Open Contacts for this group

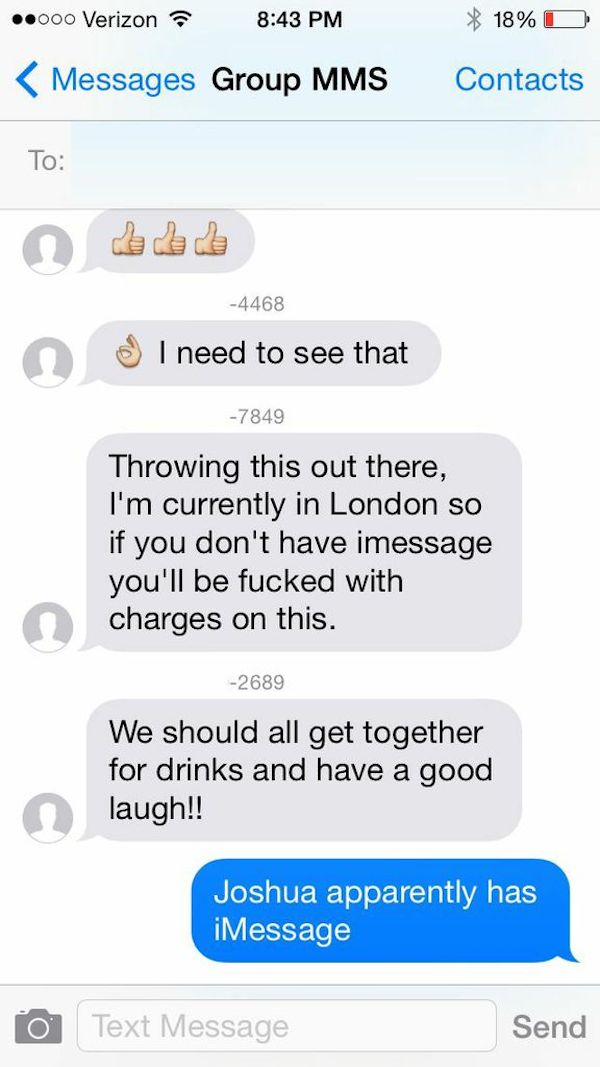pyautogui.click(x=519, y=80)
